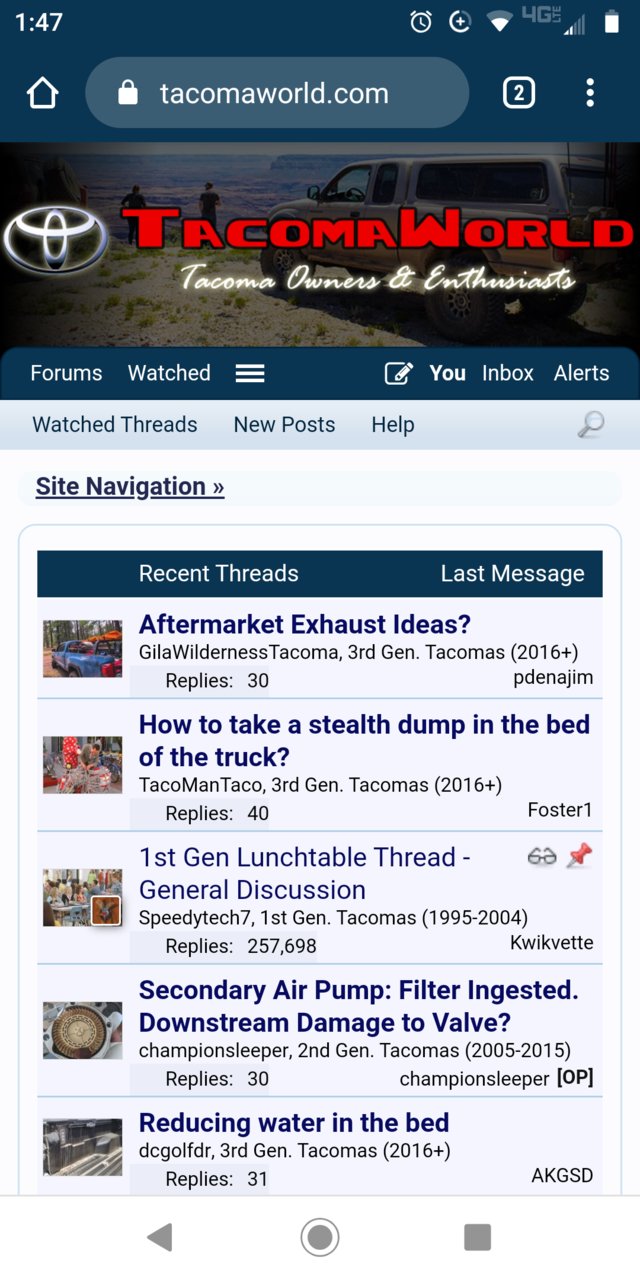Open the Aftermarket Exhaust Ideas thread
The image size is (640, 1280).
click(x=305, y=625)
